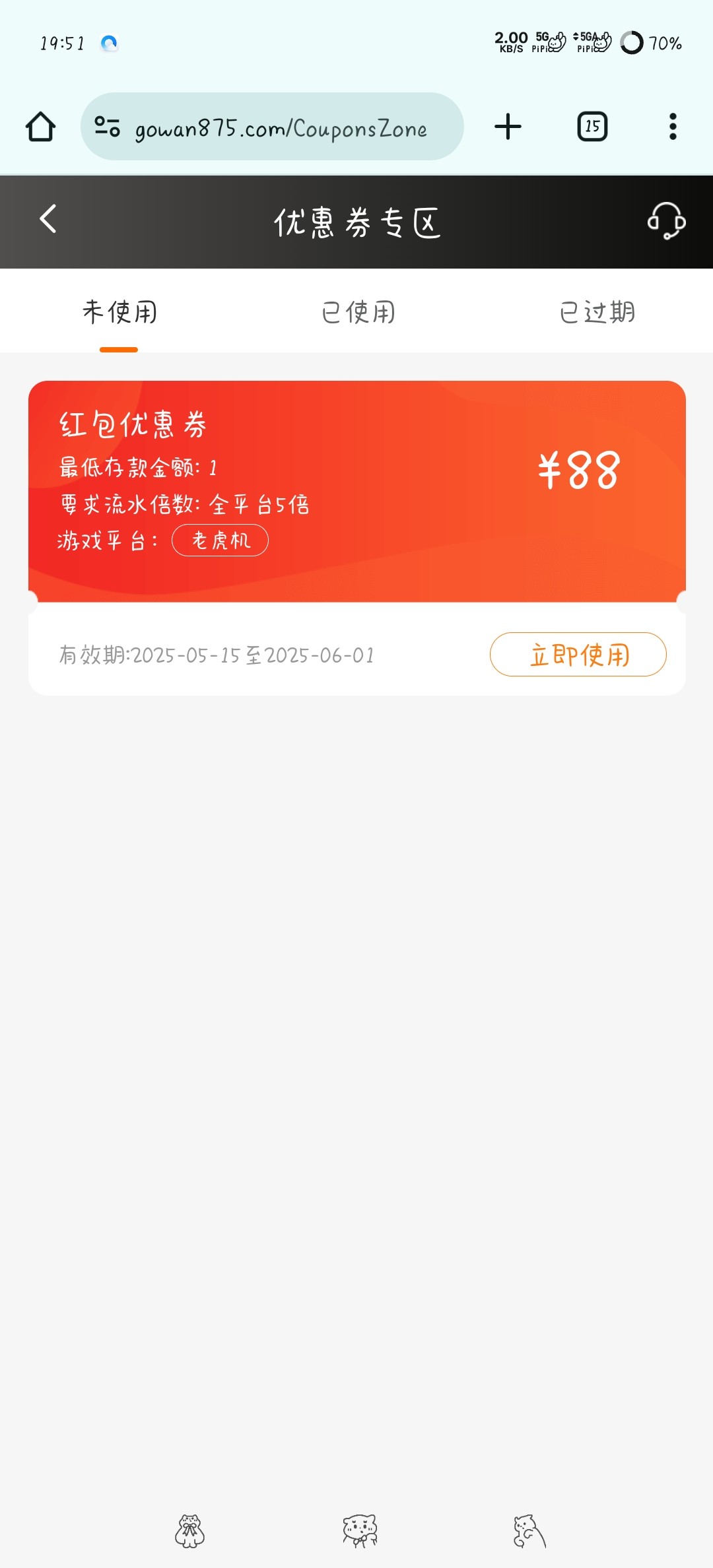This screenshot has width=713, height=1568.
Task: Select the 未使用 tab
Action: click(x=119, y=312)
